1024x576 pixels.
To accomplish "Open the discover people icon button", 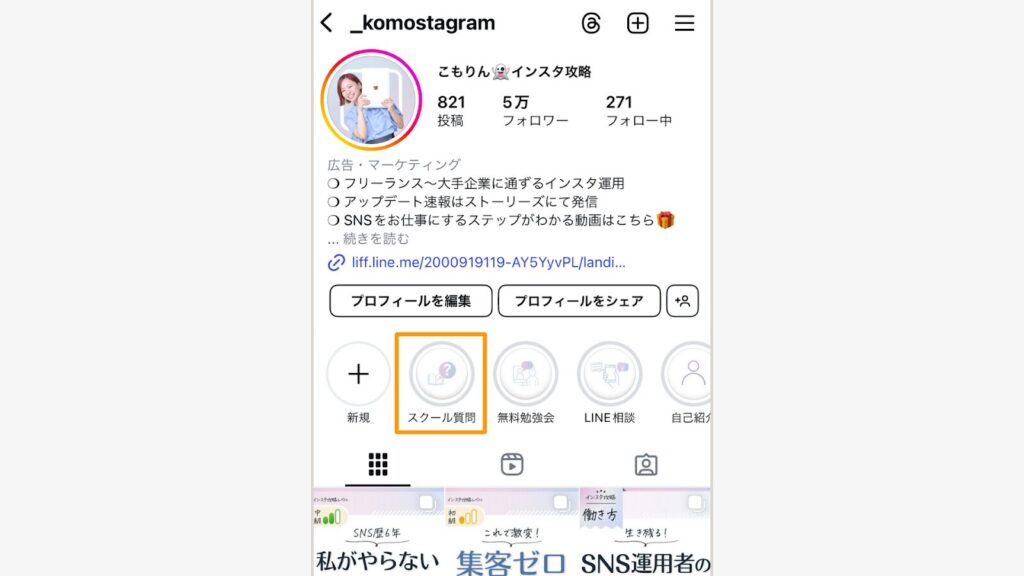I will pos(683,301).
